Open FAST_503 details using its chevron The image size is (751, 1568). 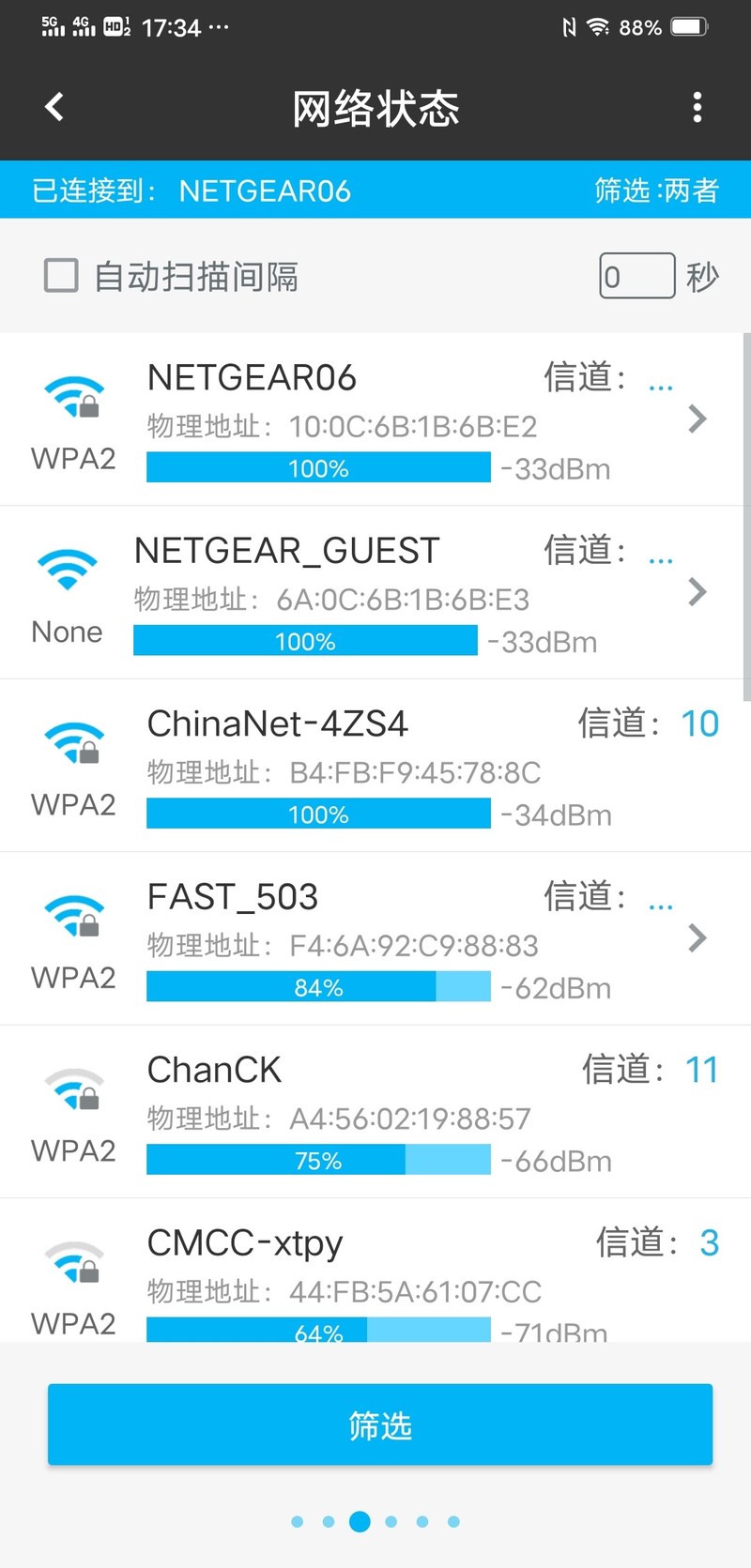point(697,938)
